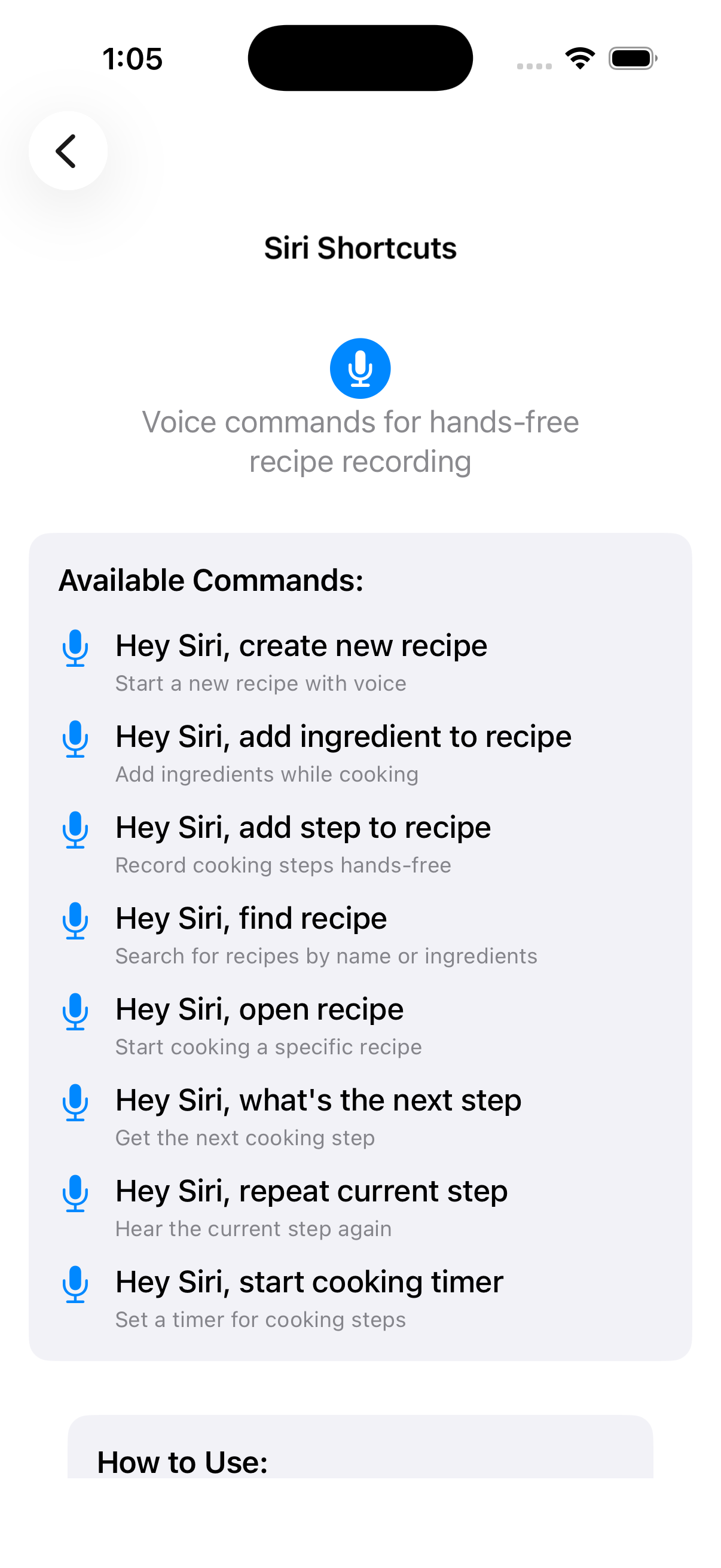Tap the clock showing 1:05 in status bar
This screenshot has height=1568, width=721.
pos(133,58)
